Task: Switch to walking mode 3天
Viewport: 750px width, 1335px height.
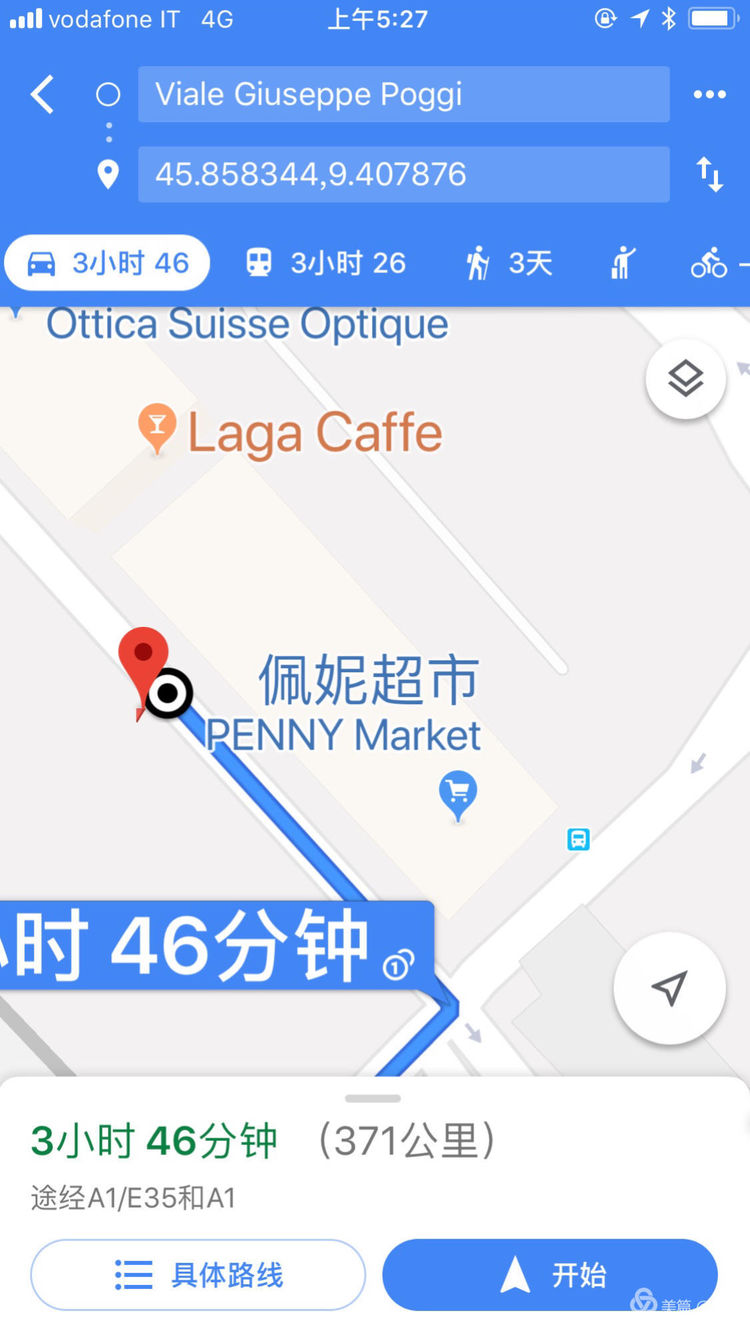Action: pyautogui.click(x=509, y=263)
